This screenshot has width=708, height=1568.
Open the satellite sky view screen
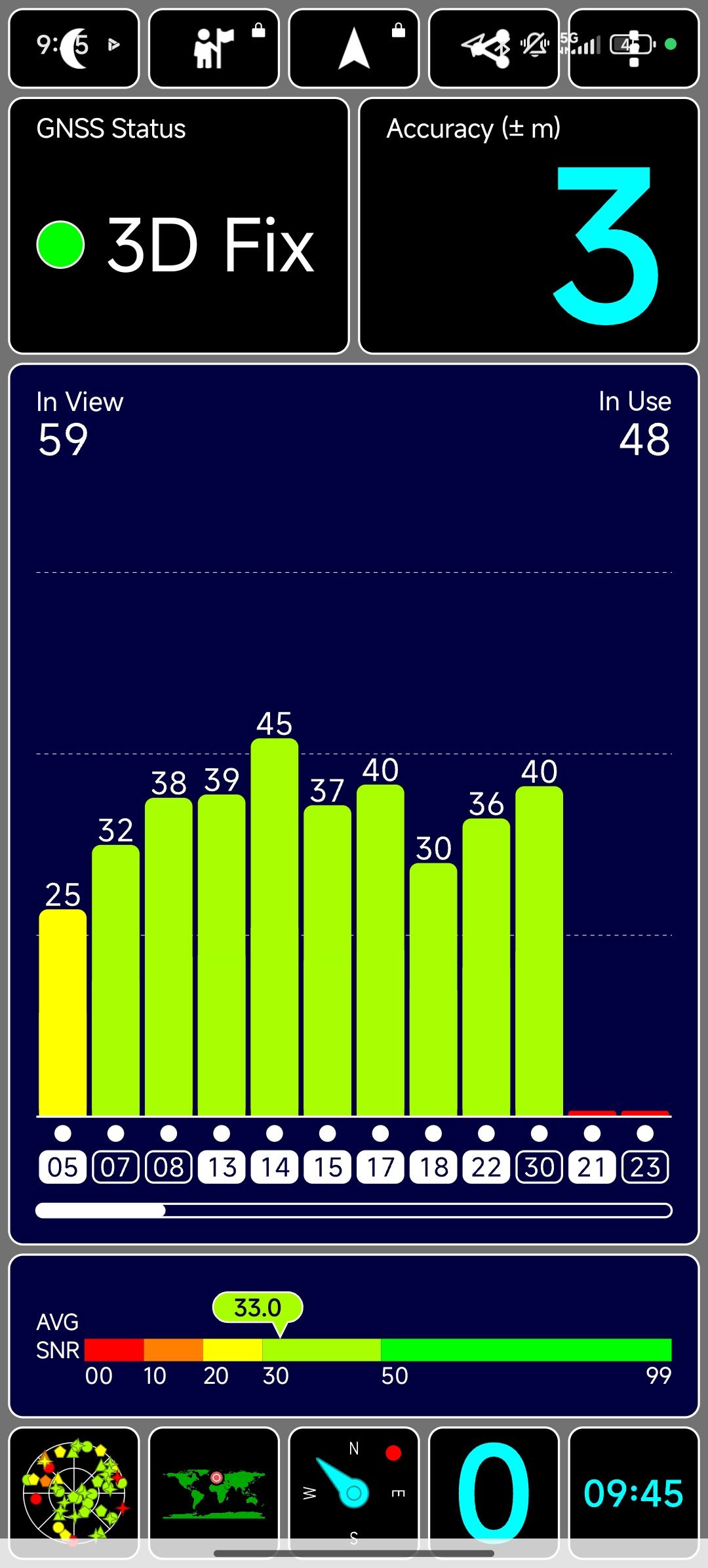click(x=73, y=1492)
